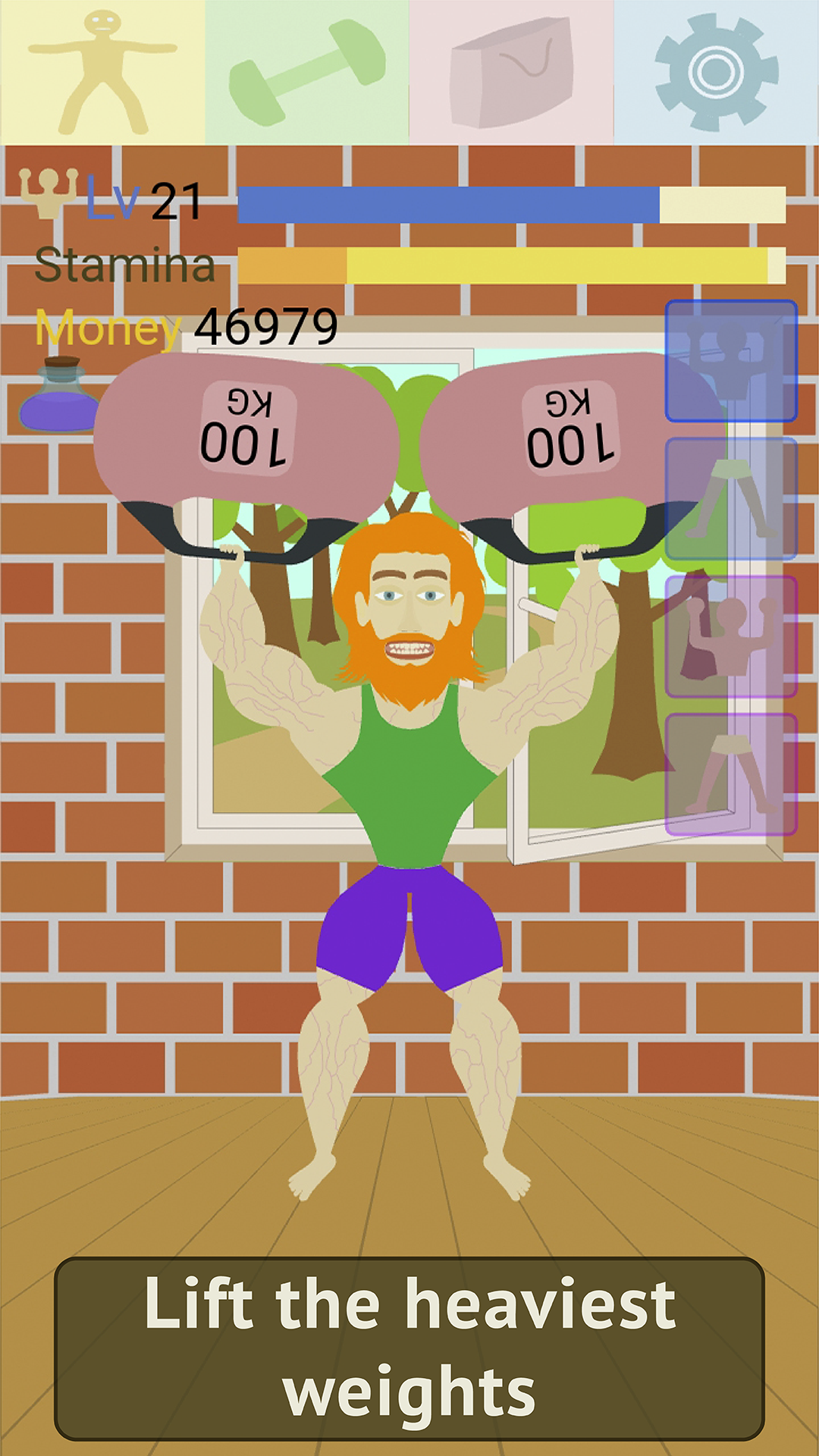
Task: Select the blue legs exercise button
Action: [x=731, y=499]
